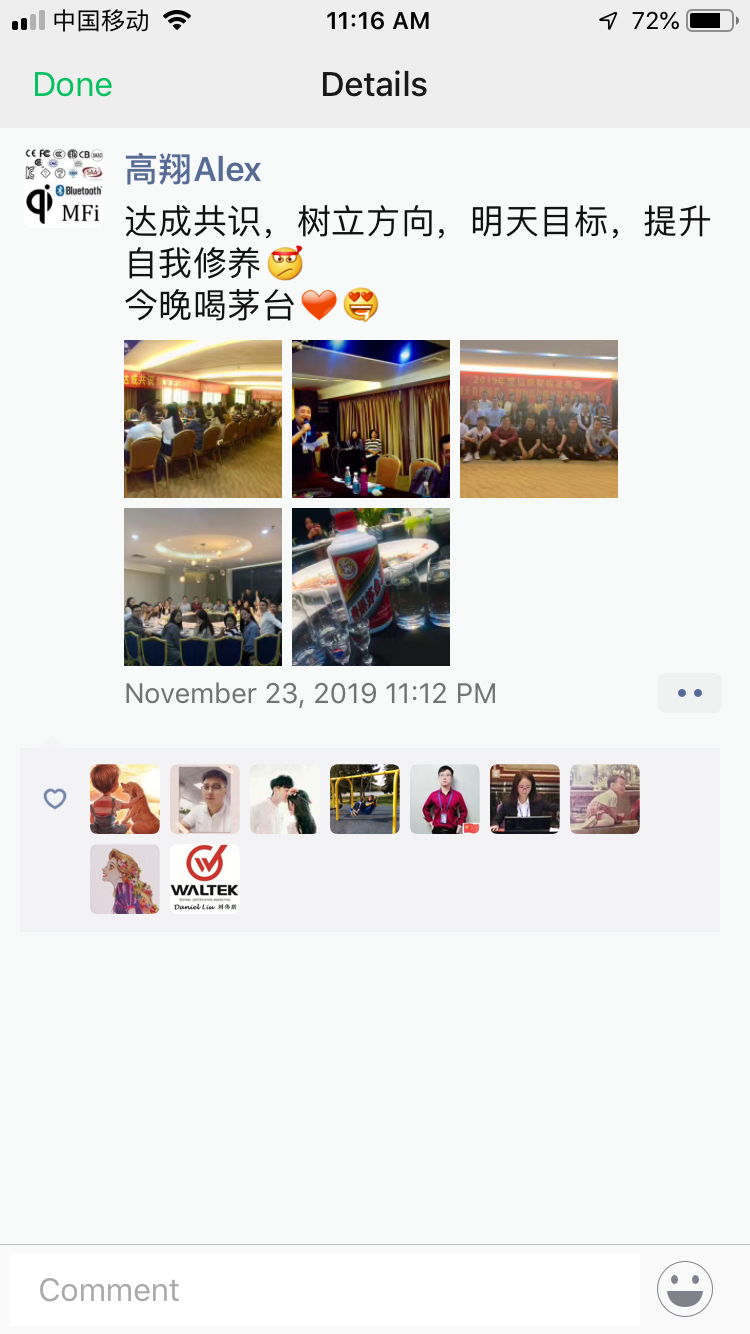Open liker with flower-haired girl illustration avatar

tap(125, 879)
